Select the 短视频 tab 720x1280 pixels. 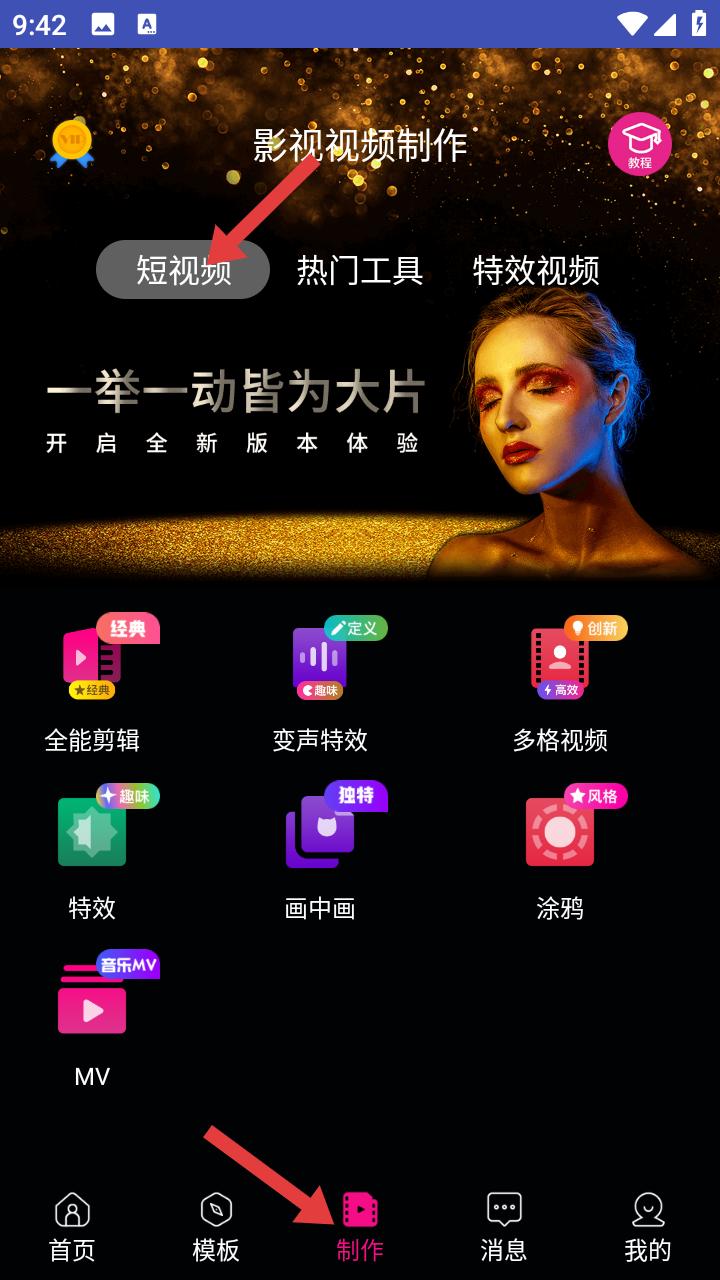click(x=183, y=270)
